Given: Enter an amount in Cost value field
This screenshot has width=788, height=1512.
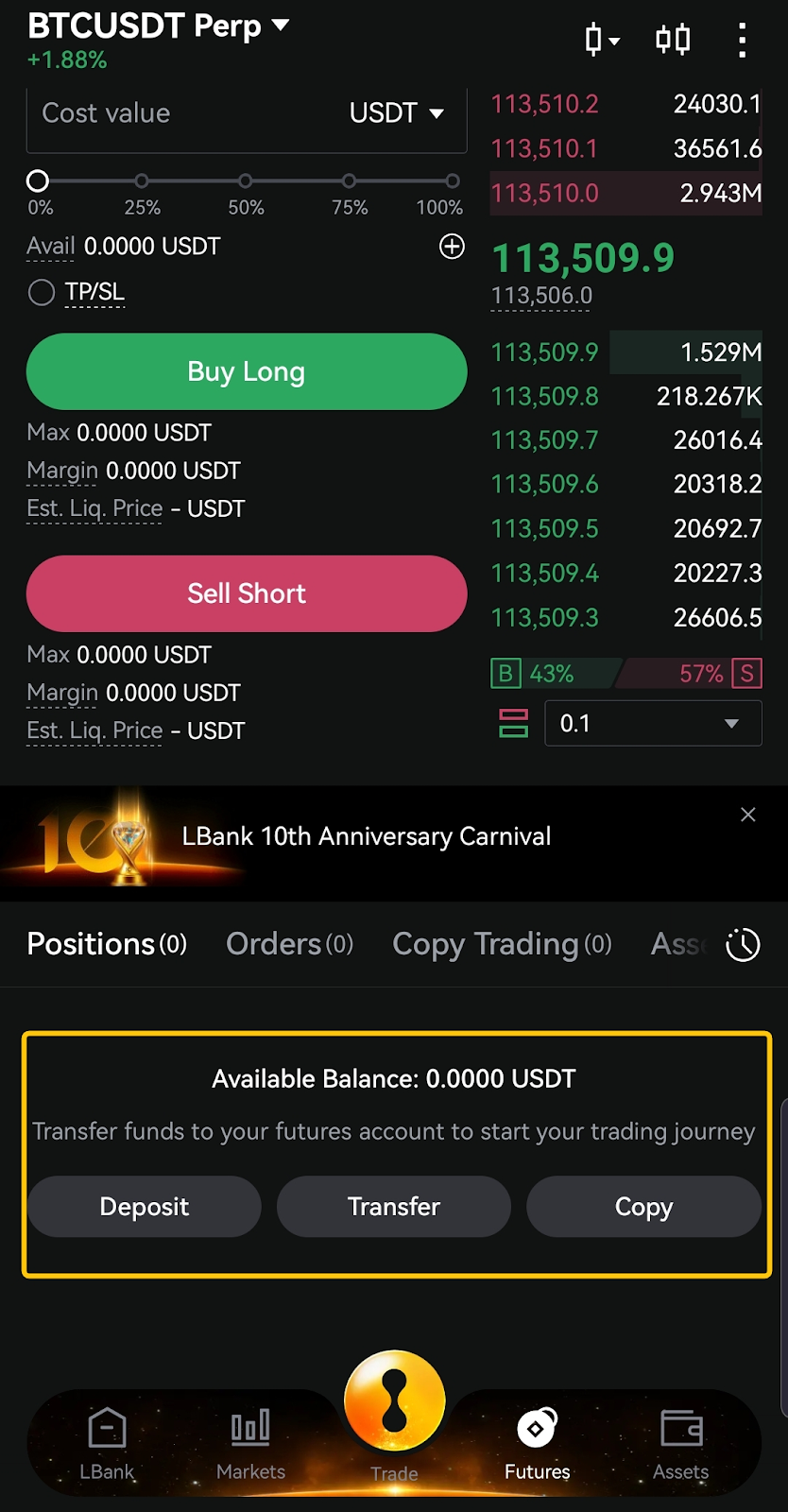Looking at the screenshot, I should [x=180, y=113].
